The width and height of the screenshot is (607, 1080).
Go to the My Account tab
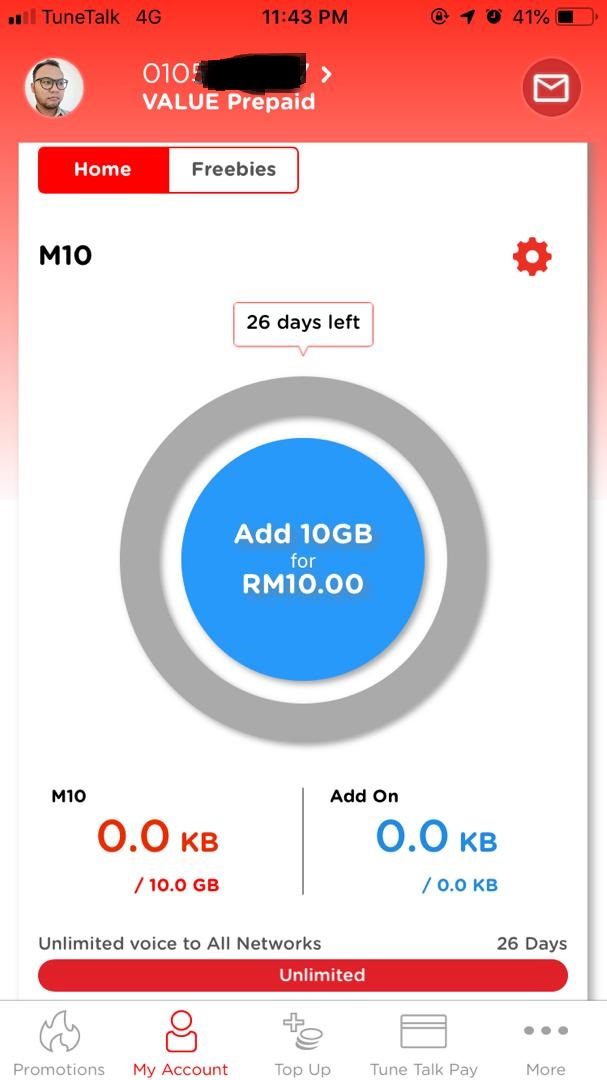click(181, 1043)
